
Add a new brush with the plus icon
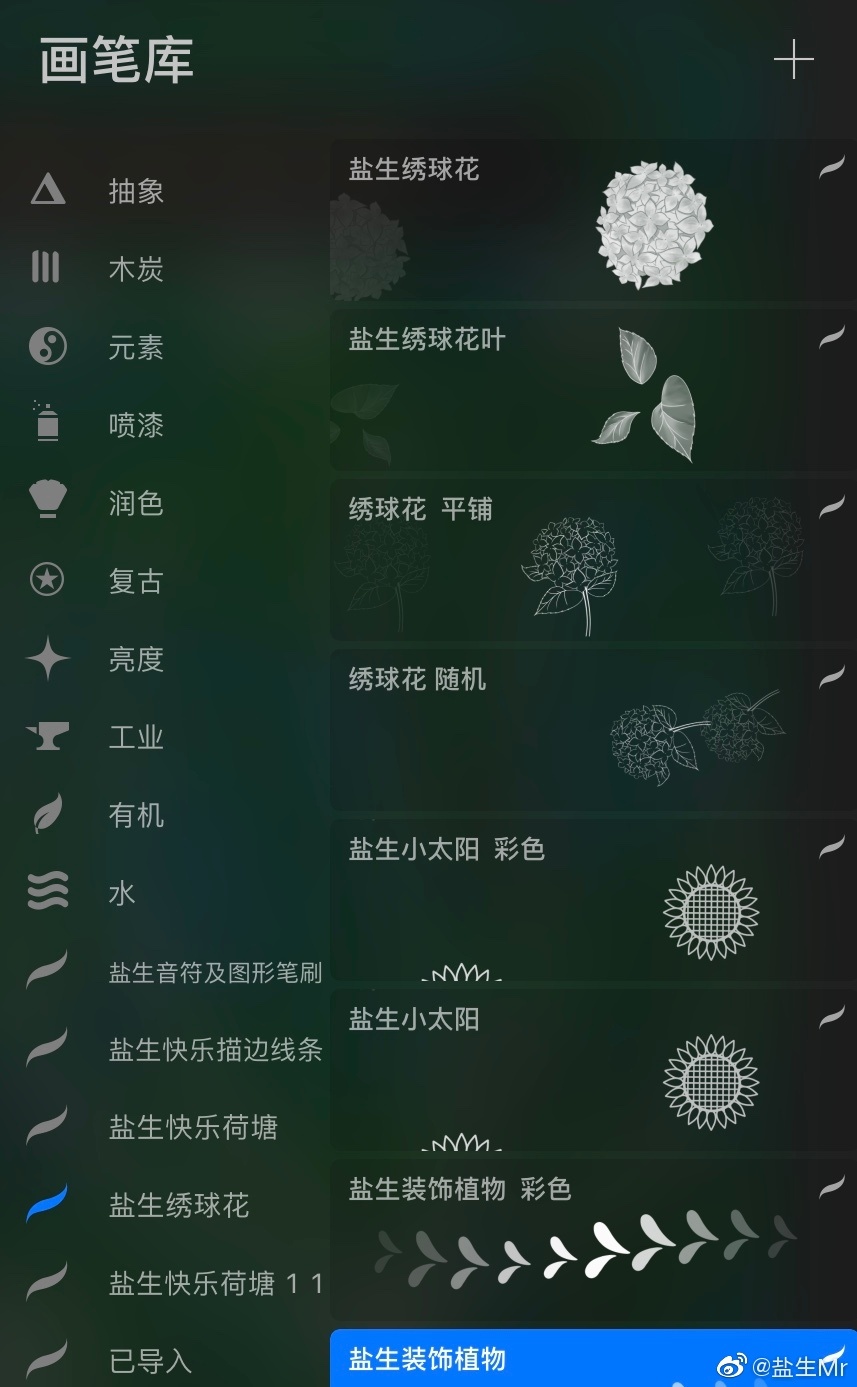793,61
